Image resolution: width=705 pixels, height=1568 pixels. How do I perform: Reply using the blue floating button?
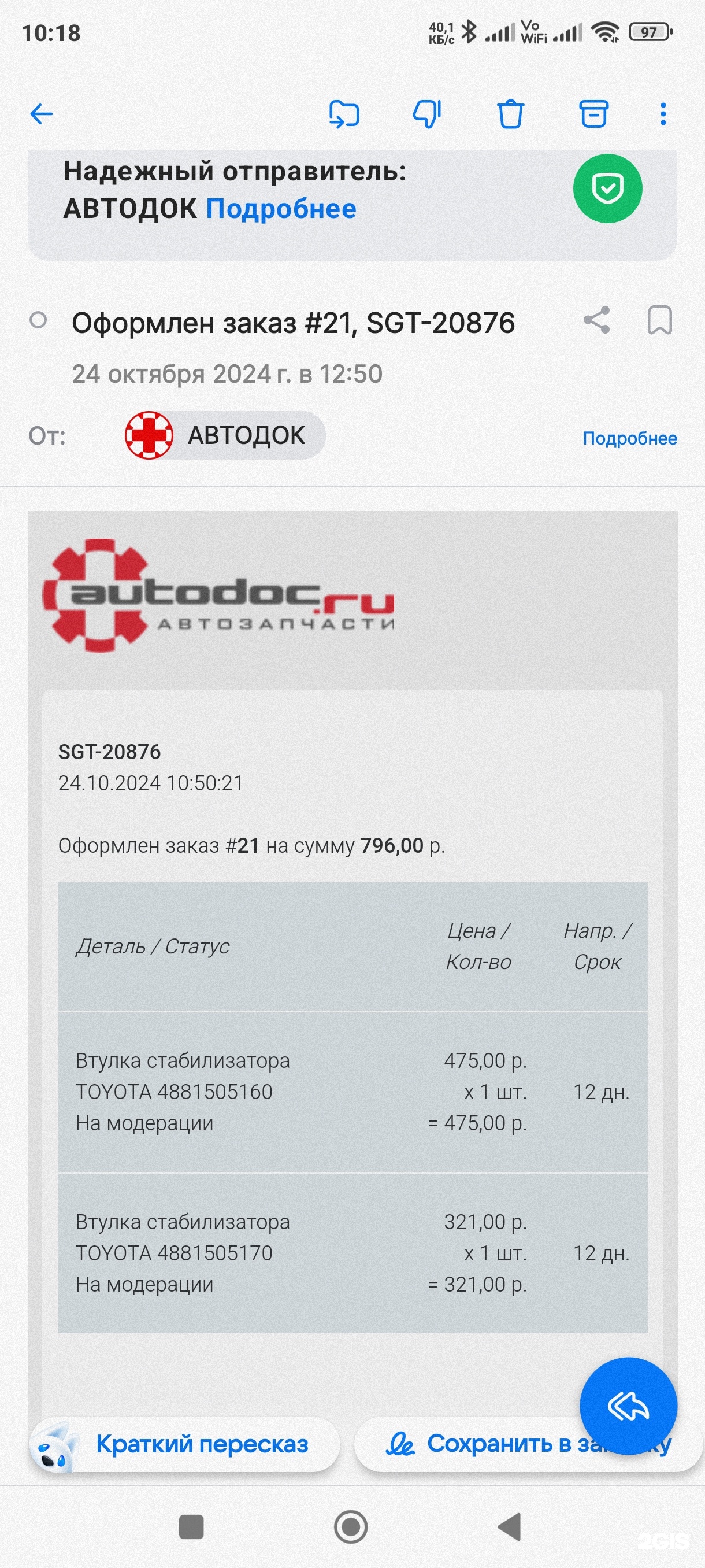tap(628, 1406)
